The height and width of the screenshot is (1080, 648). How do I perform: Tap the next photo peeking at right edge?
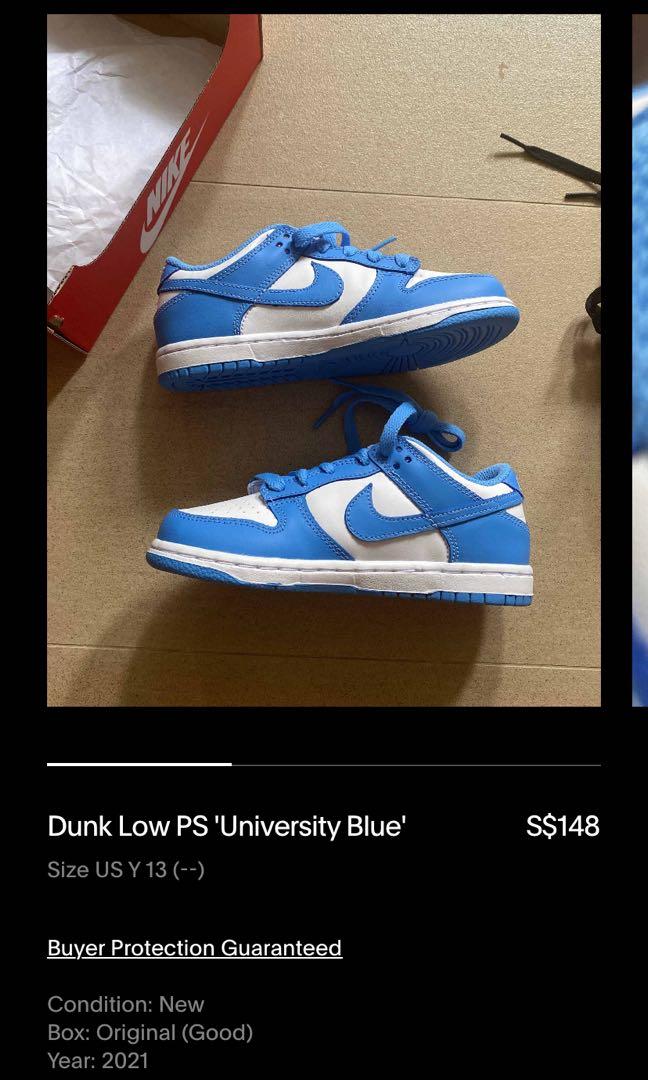click(639, 360)
